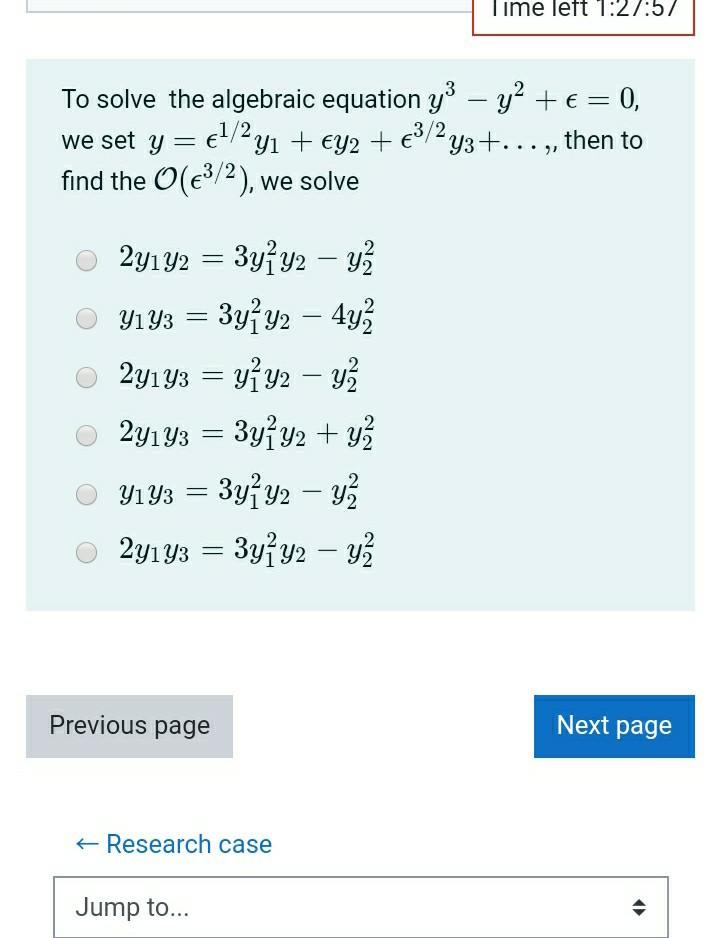
Task: Select the answer 2y1y2 = 3y1²y2 − y2²
Action: 88,260
